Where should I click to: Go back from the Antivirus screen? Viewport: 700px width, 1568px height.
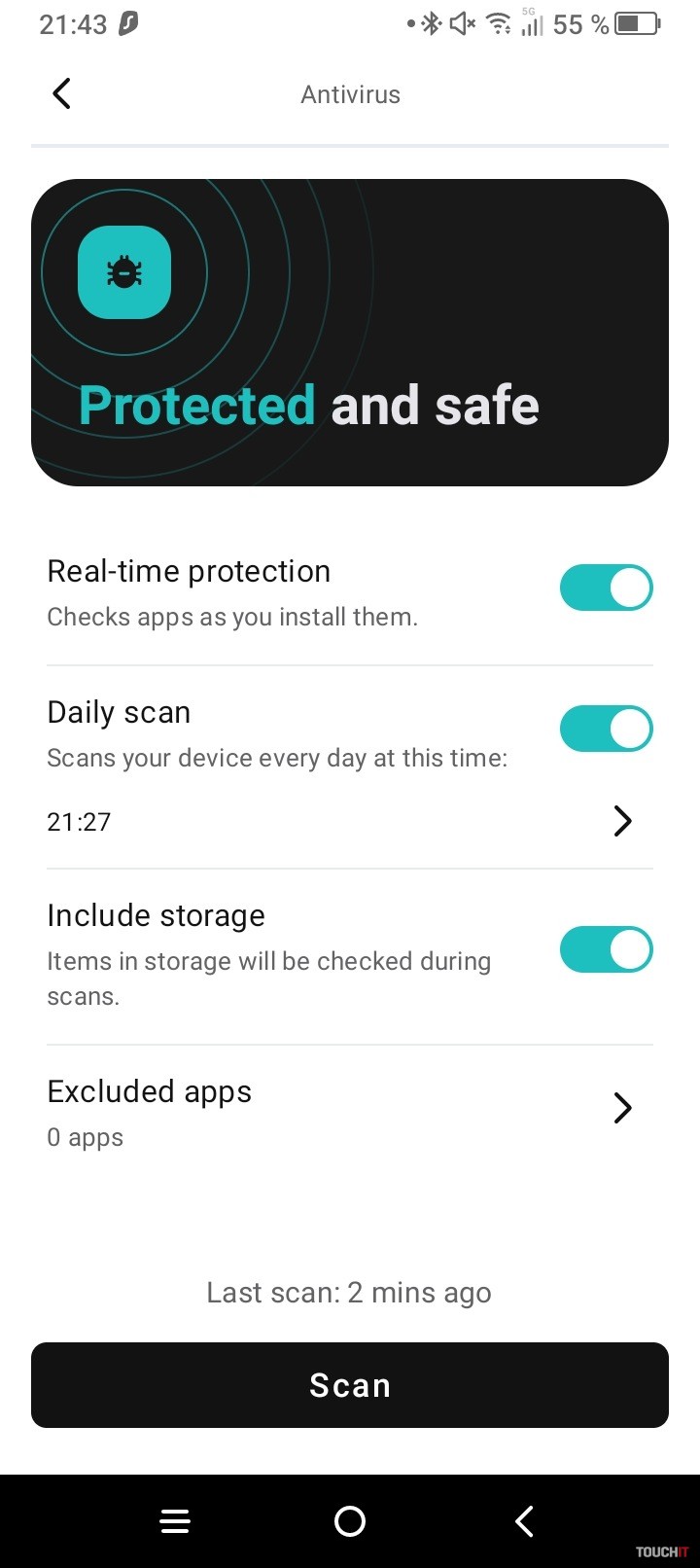coord(61,94)
